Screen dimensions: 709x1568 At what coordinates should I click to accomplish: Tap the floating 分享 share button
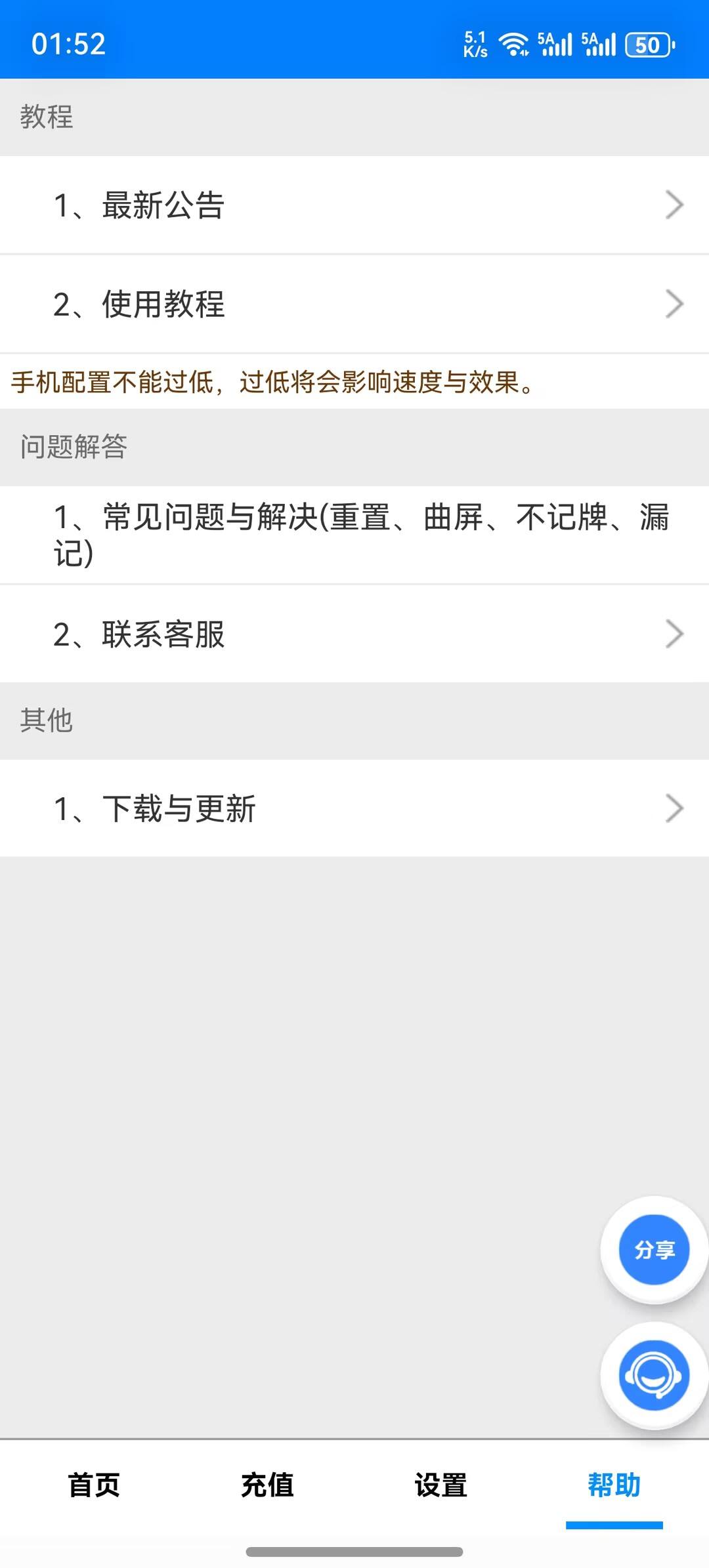pyautogui.click(x=654, y=1250)
